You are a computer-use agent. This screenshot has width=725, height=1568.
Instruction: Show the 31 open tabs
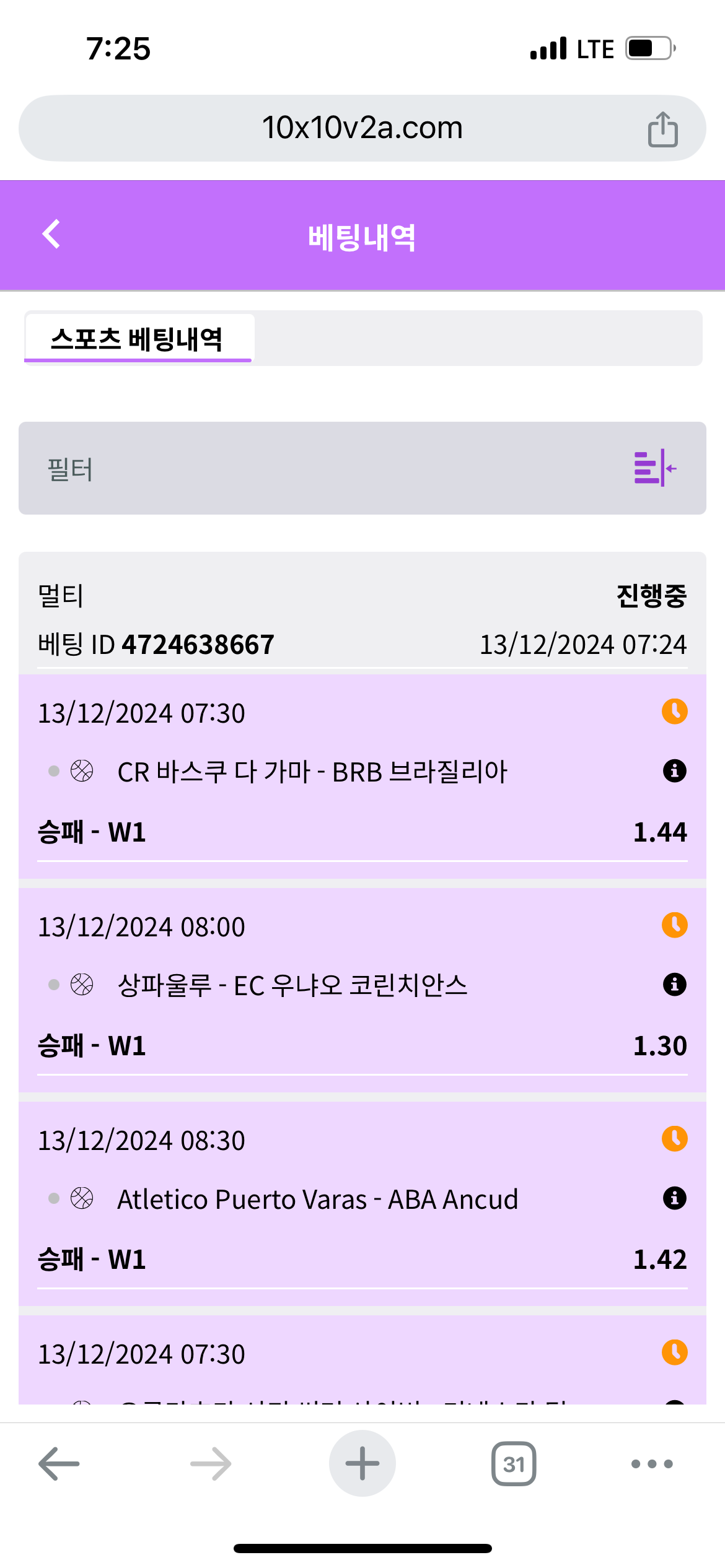[x=514, y=1464]
